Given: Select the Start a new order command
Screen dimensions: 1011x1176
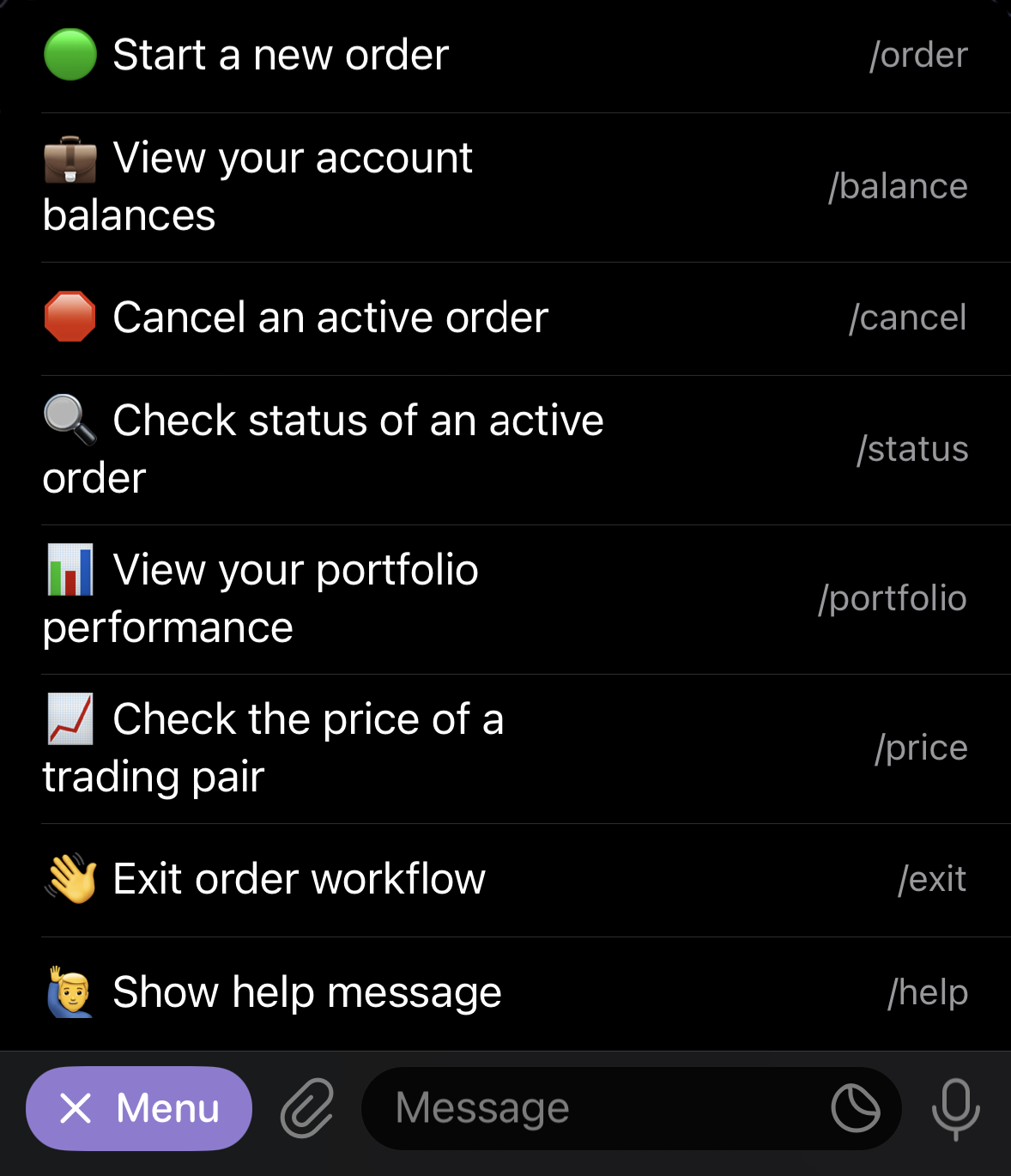Looking at the screenshot, I should point(505,55).
